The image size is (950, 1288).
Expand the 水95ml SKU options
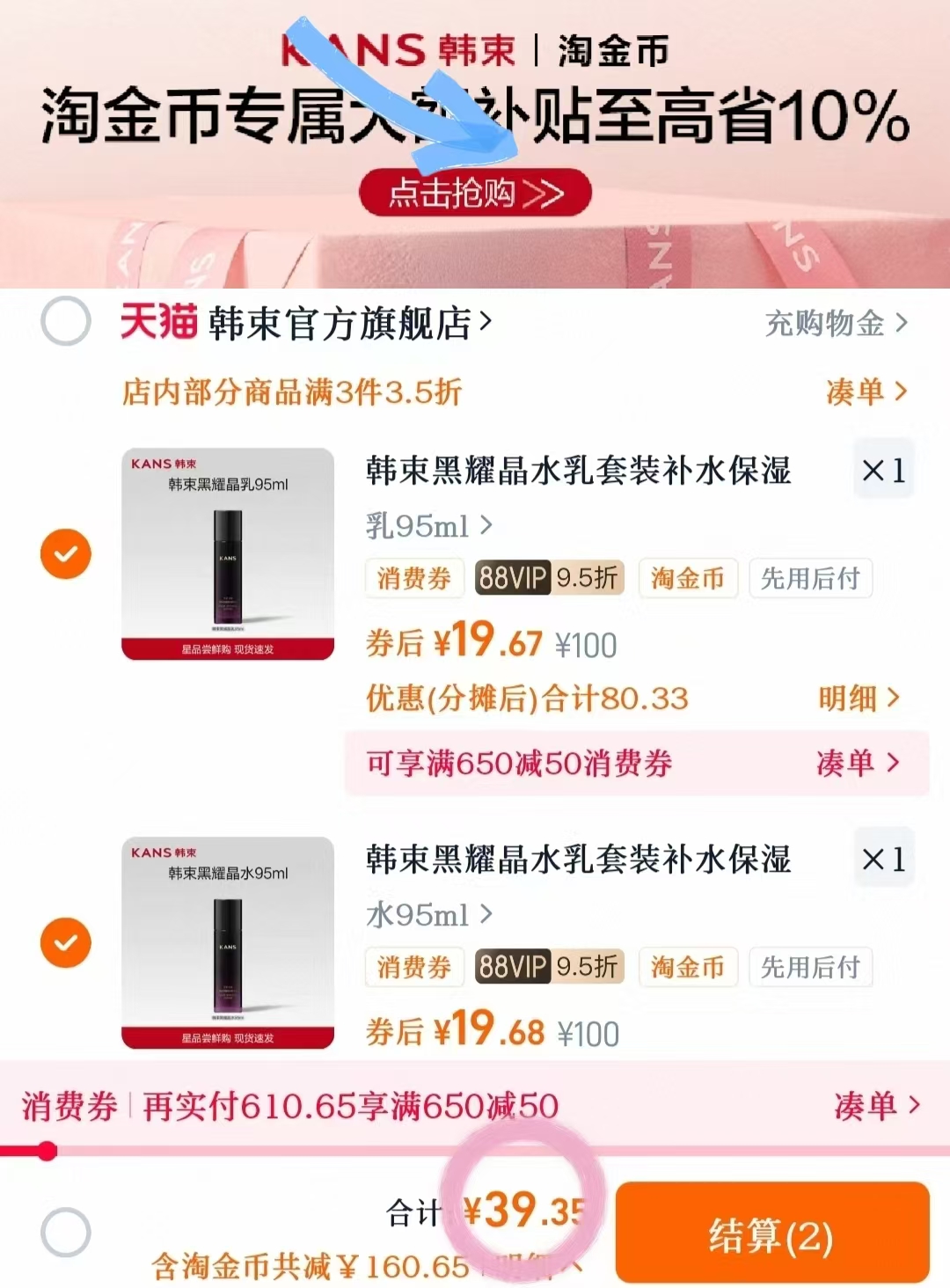pyautogui.click(x=425, y=915)
